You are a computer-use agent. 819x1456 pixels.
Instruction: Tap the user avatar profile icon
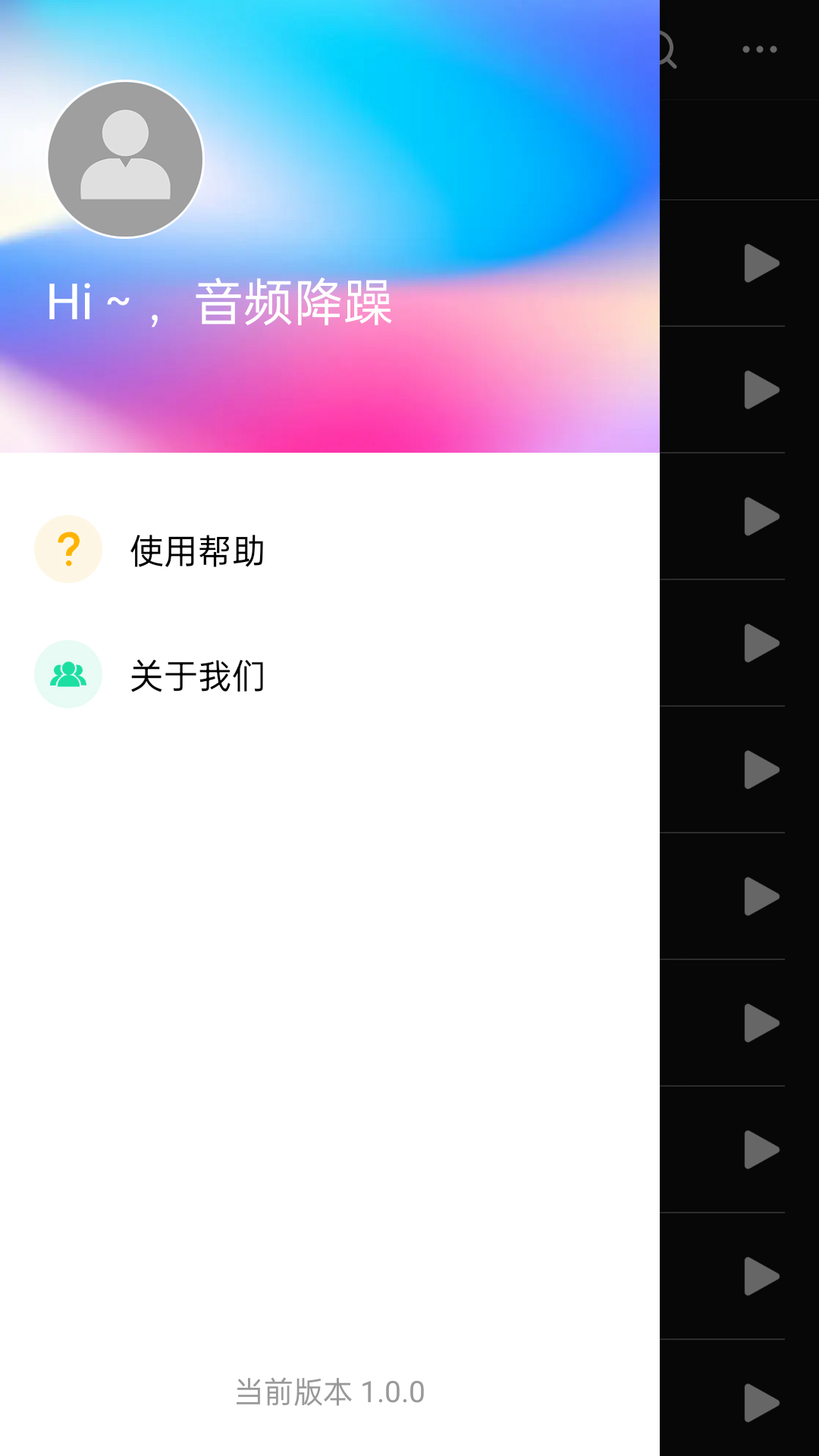[x=125, y=159]
